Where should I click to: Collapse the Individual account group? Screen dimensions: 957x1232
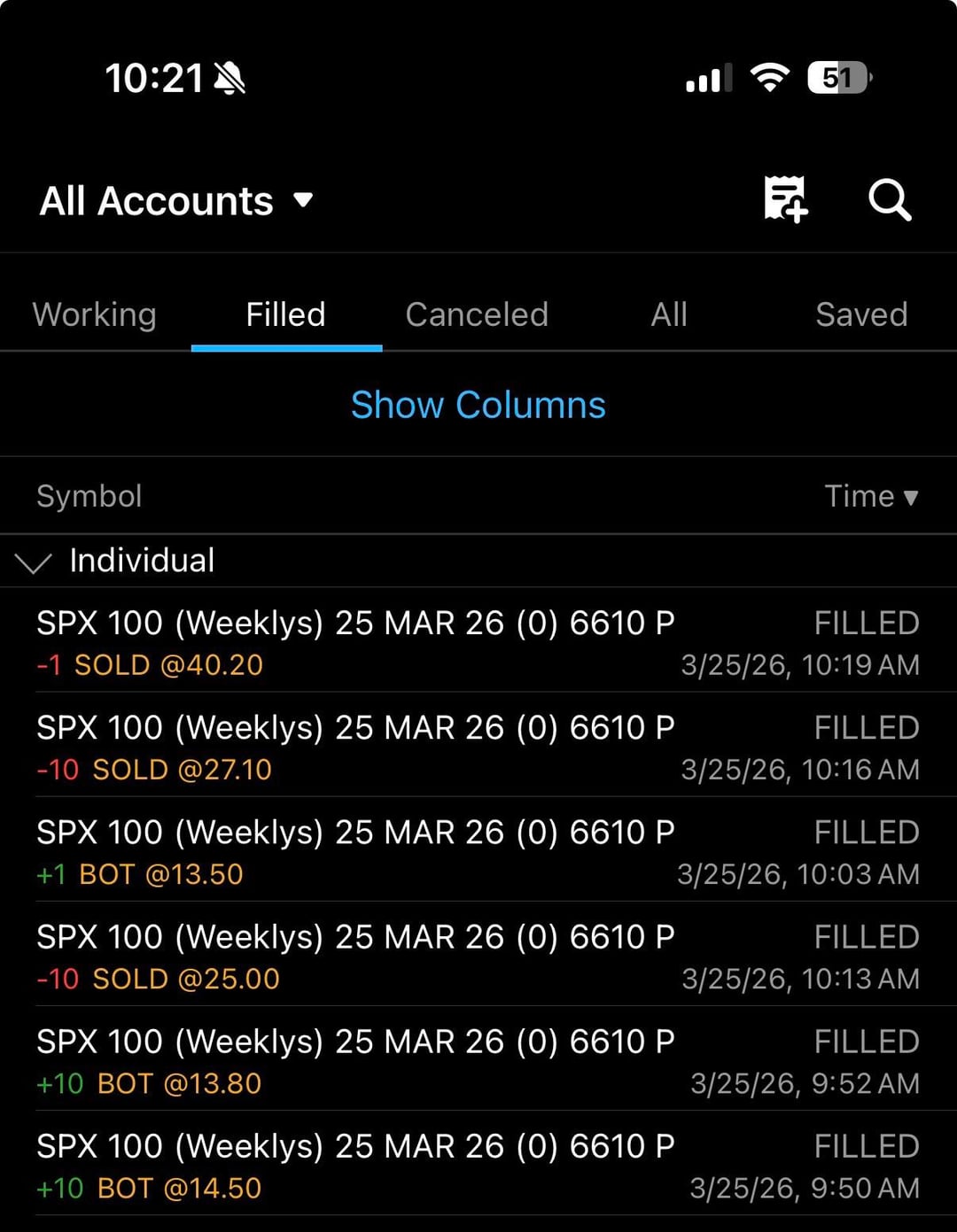pos(34,562)
